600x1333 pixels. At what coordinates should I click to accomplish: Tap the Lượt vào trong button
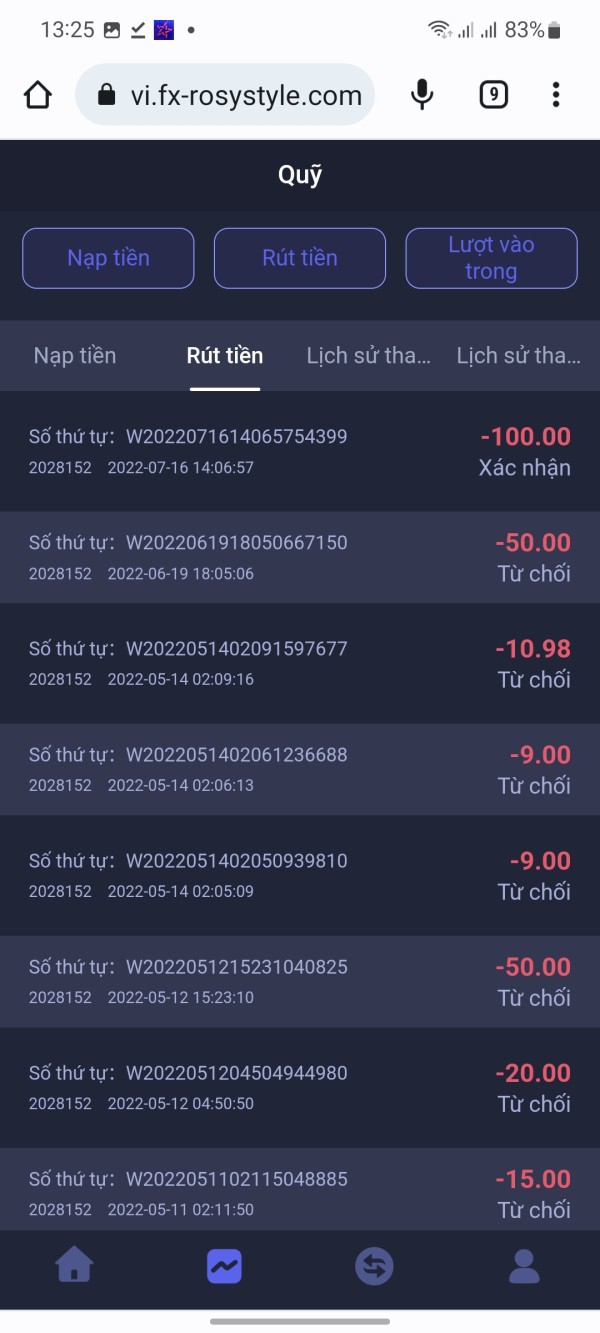click(x=491, y=258)
